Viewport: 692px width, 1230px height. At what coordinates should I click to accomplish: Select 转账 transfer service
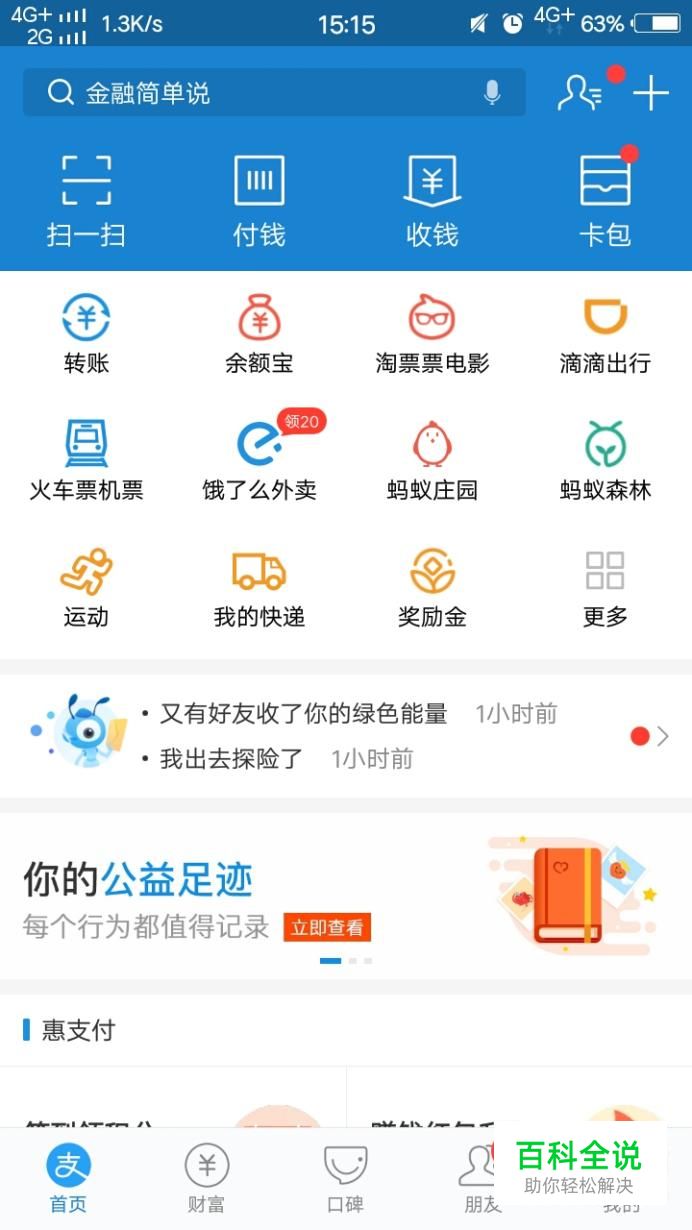pos(86,334)
